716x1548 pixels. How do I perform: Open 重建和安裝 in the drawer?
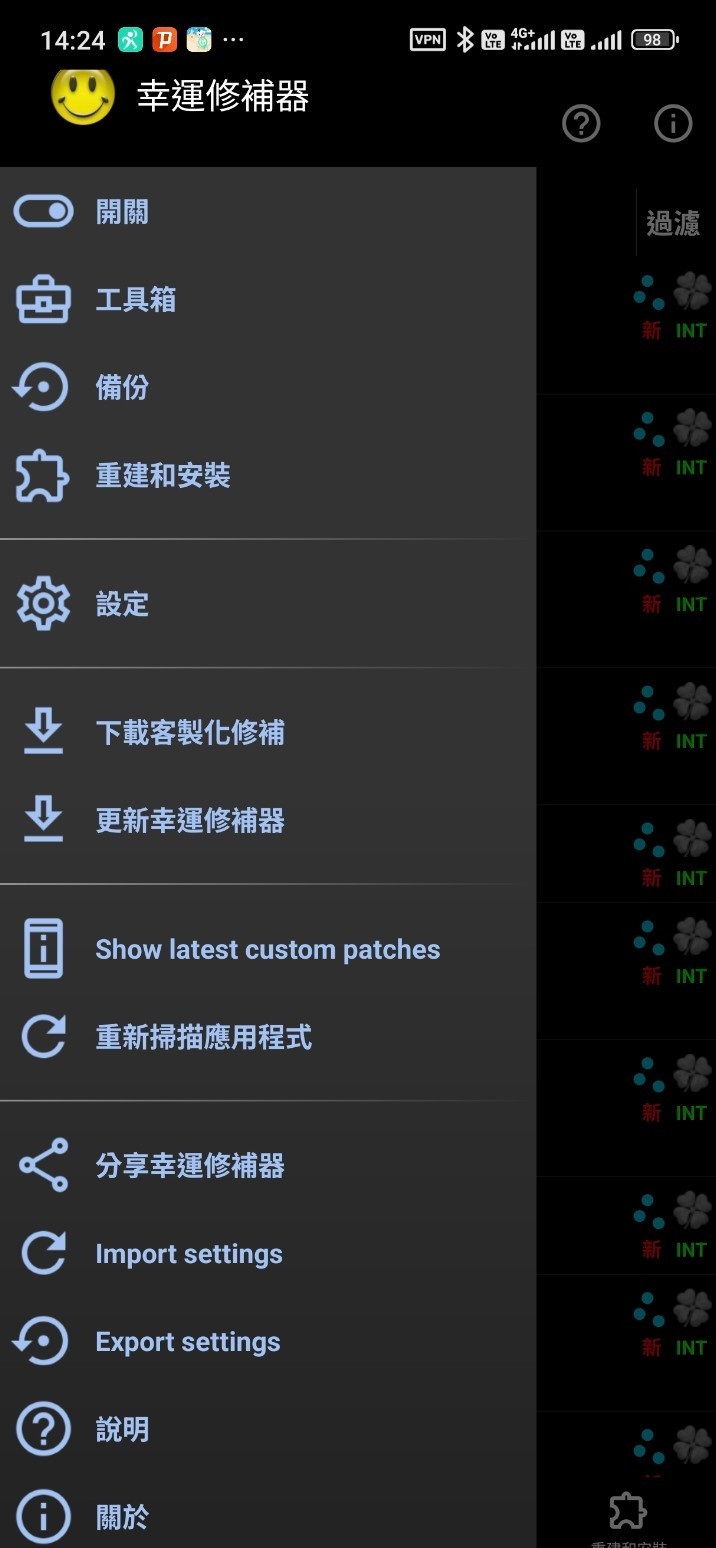(x=163, y=476)
